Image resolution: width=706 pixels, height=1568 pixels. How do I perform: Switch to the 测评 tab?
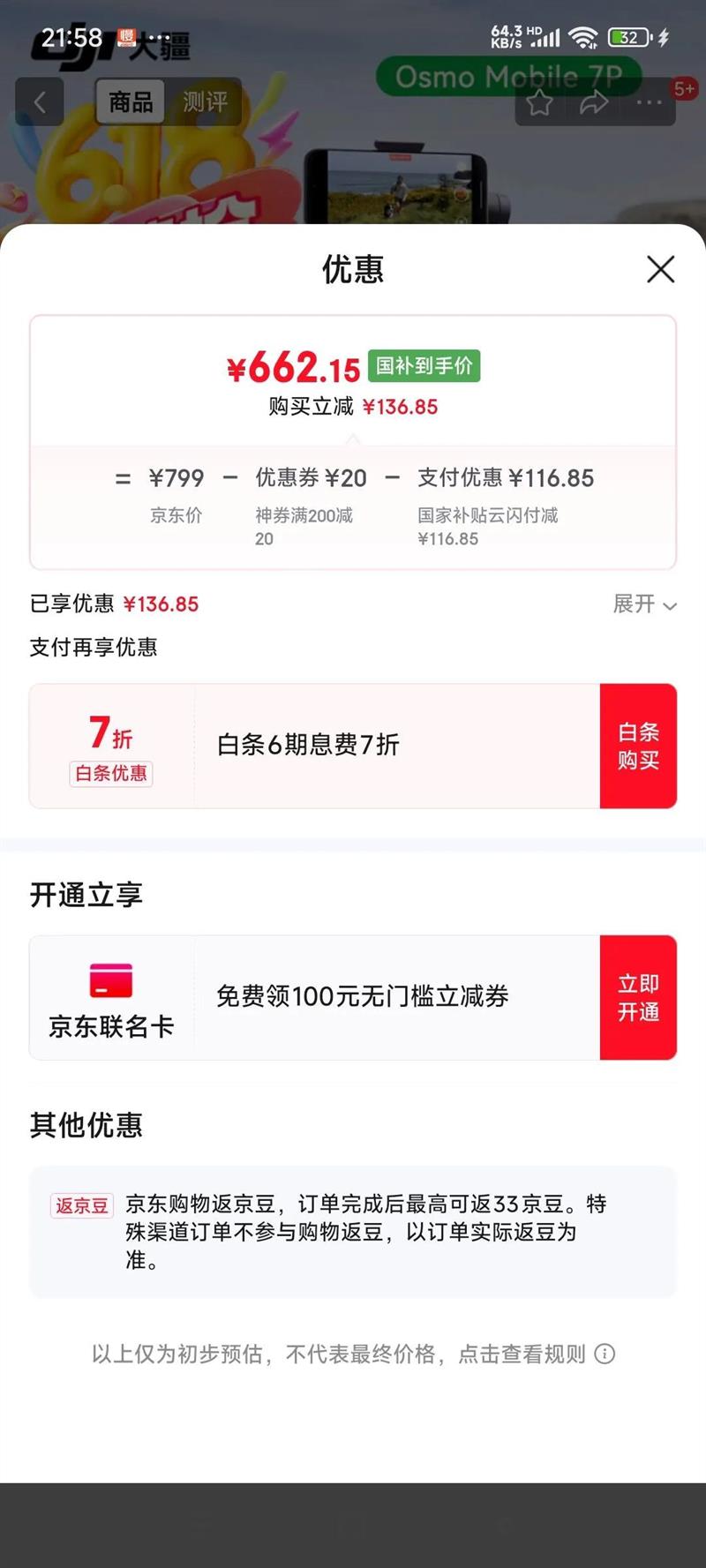tap(205, 102)
